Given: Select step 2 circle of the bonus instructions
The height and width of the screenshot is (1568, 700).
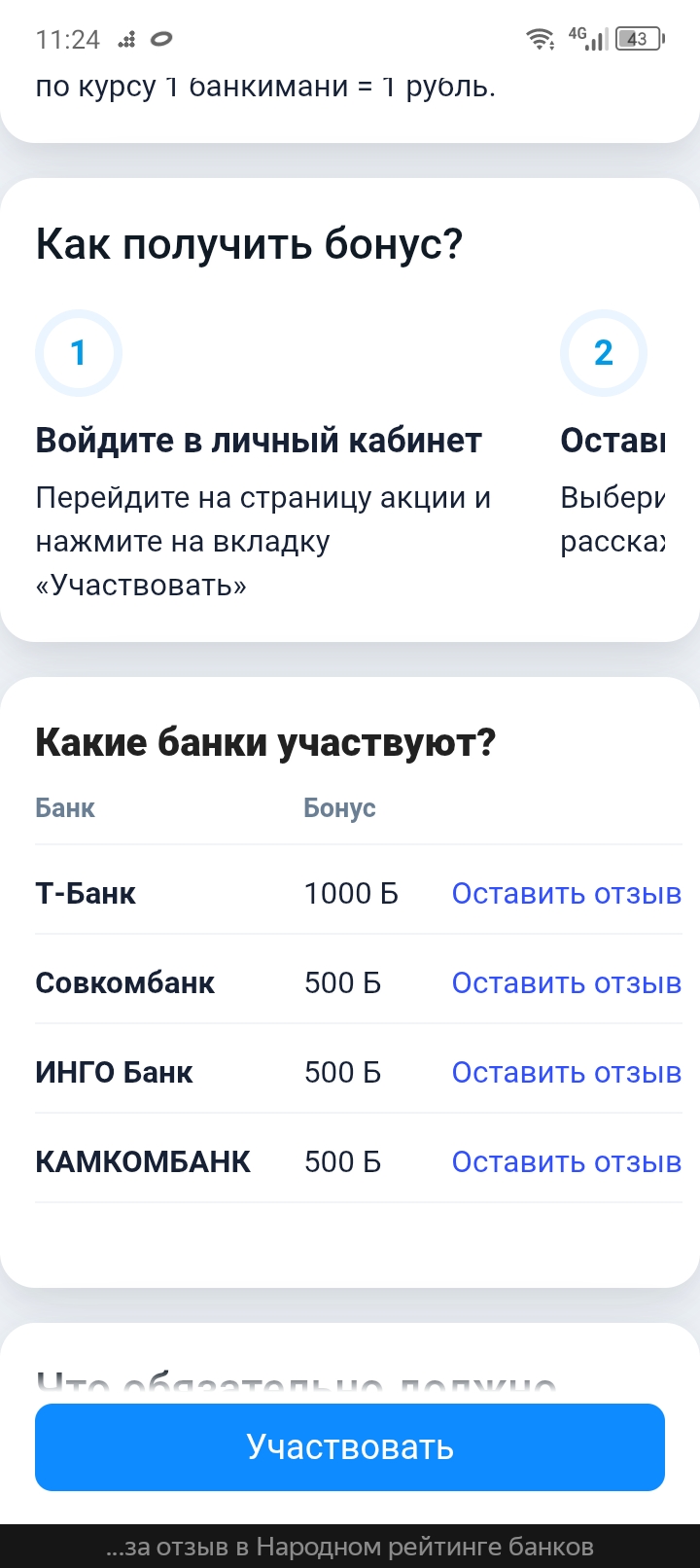Looking at the screenshot, I should coord(603,353).
